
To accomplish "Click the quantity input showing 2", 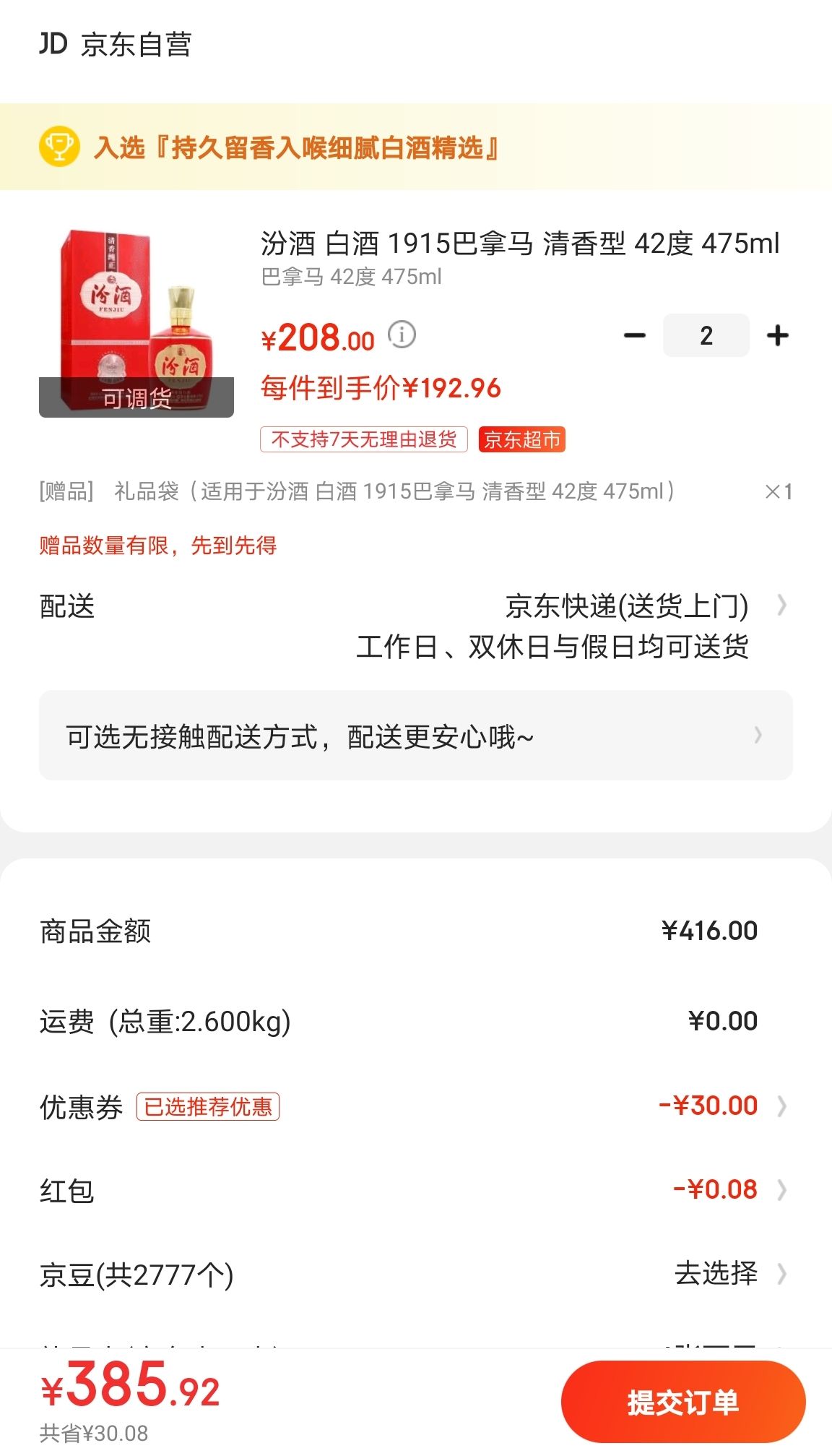I will tap(706, 335).
